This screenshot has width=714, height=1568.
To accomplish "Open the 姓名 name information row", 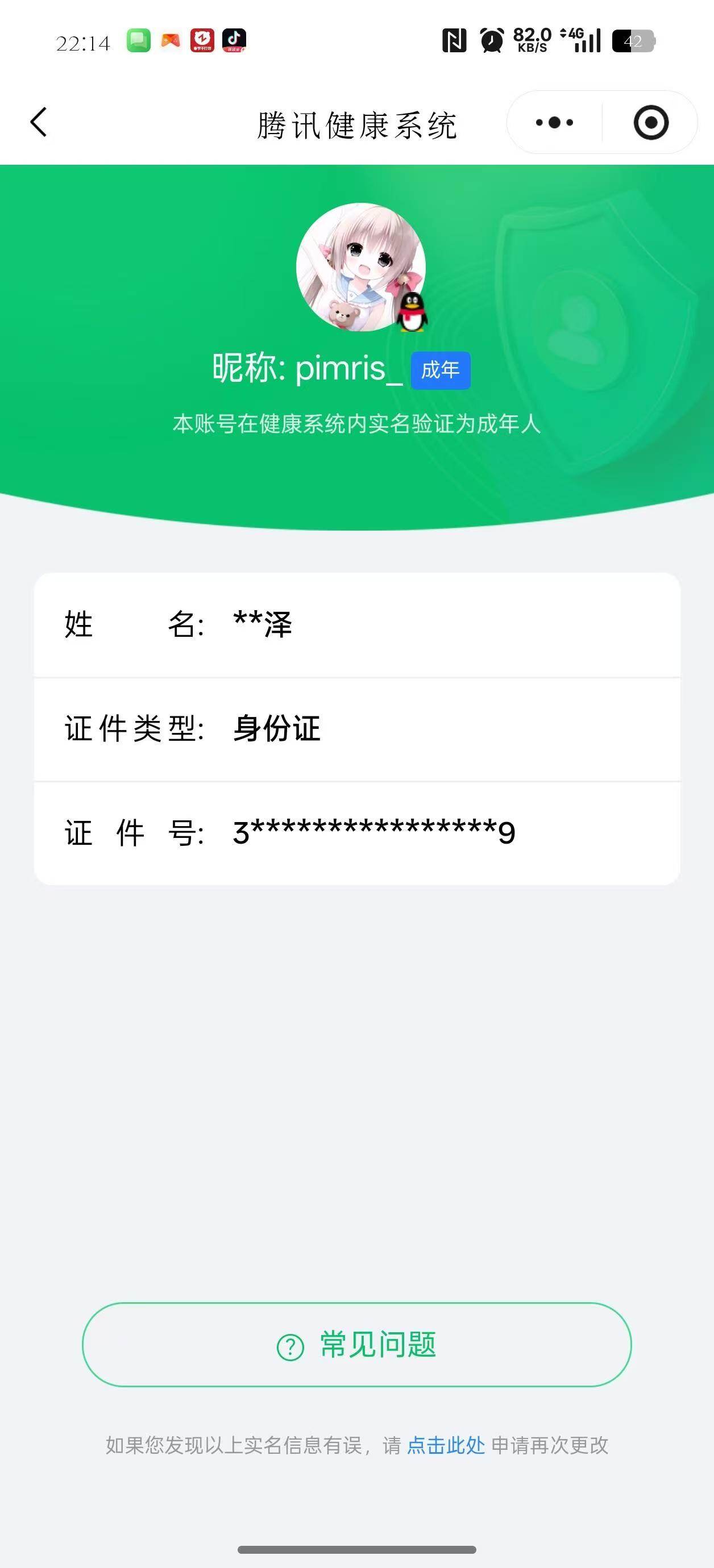I will pyautogui.click(x=357, y=624).
